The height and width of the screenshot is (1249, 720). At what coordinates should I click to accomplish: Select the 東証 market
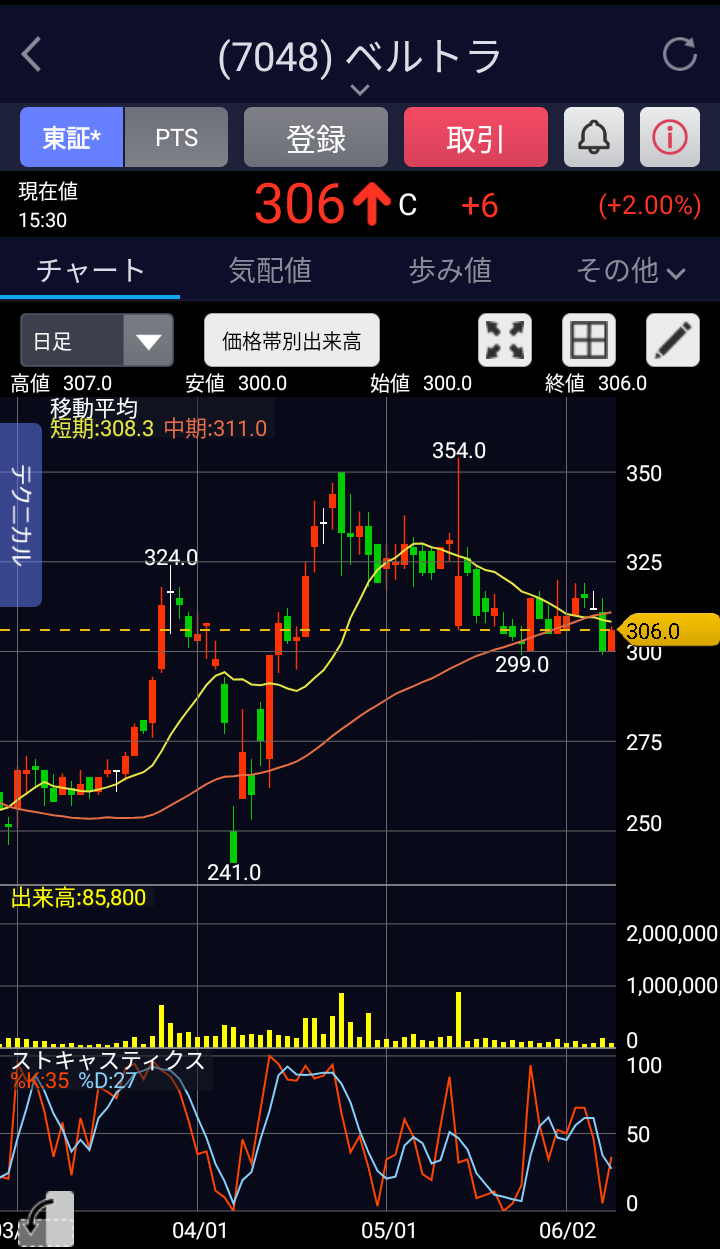click(72, 137)
